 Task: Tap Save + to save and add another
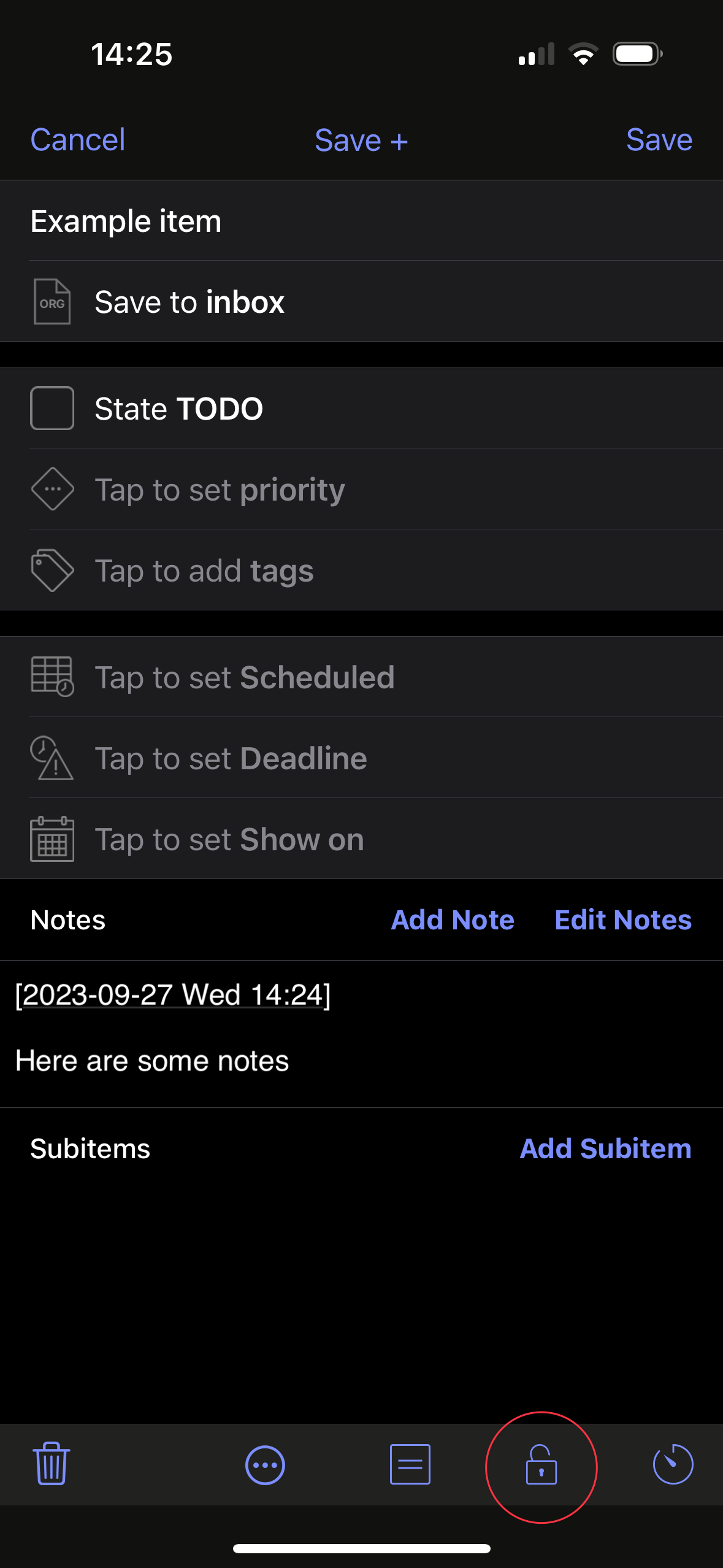click(x=361, y=140)
